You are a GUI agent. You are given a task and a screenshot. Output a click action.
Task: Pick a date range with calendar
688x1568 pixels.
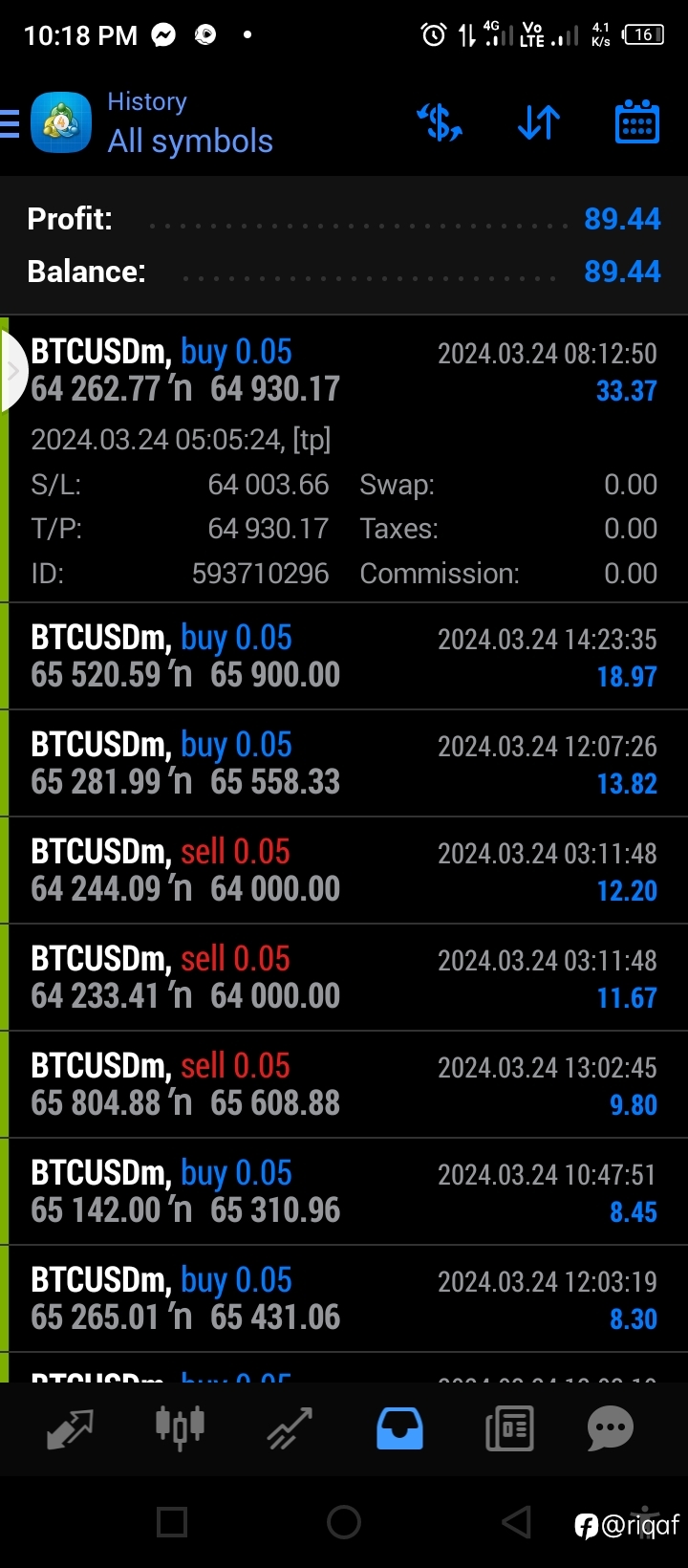point(637,122)
